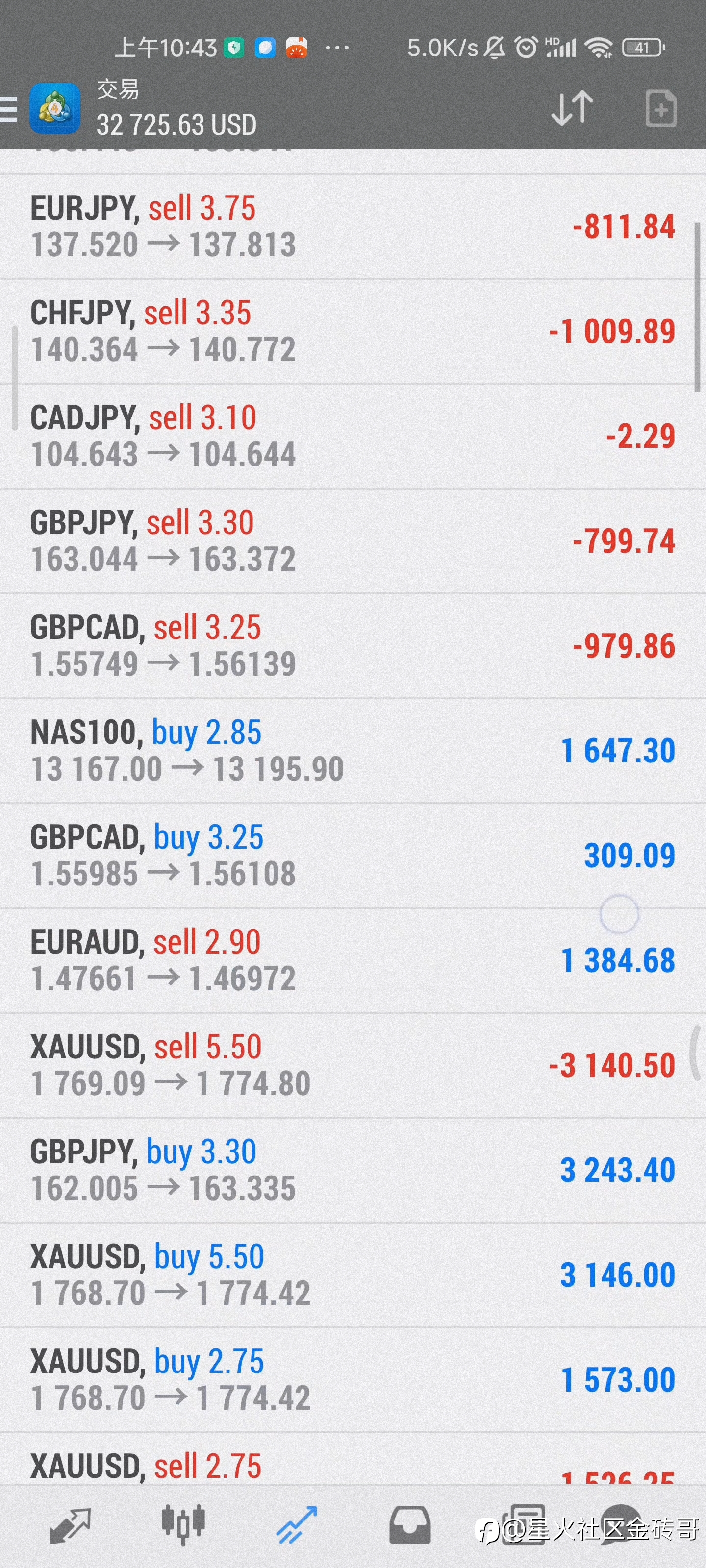The height and width of the screenshot is (1568, 706).
Task: Select the CADJPY sell 3.10 position
Action: point(353,437)
